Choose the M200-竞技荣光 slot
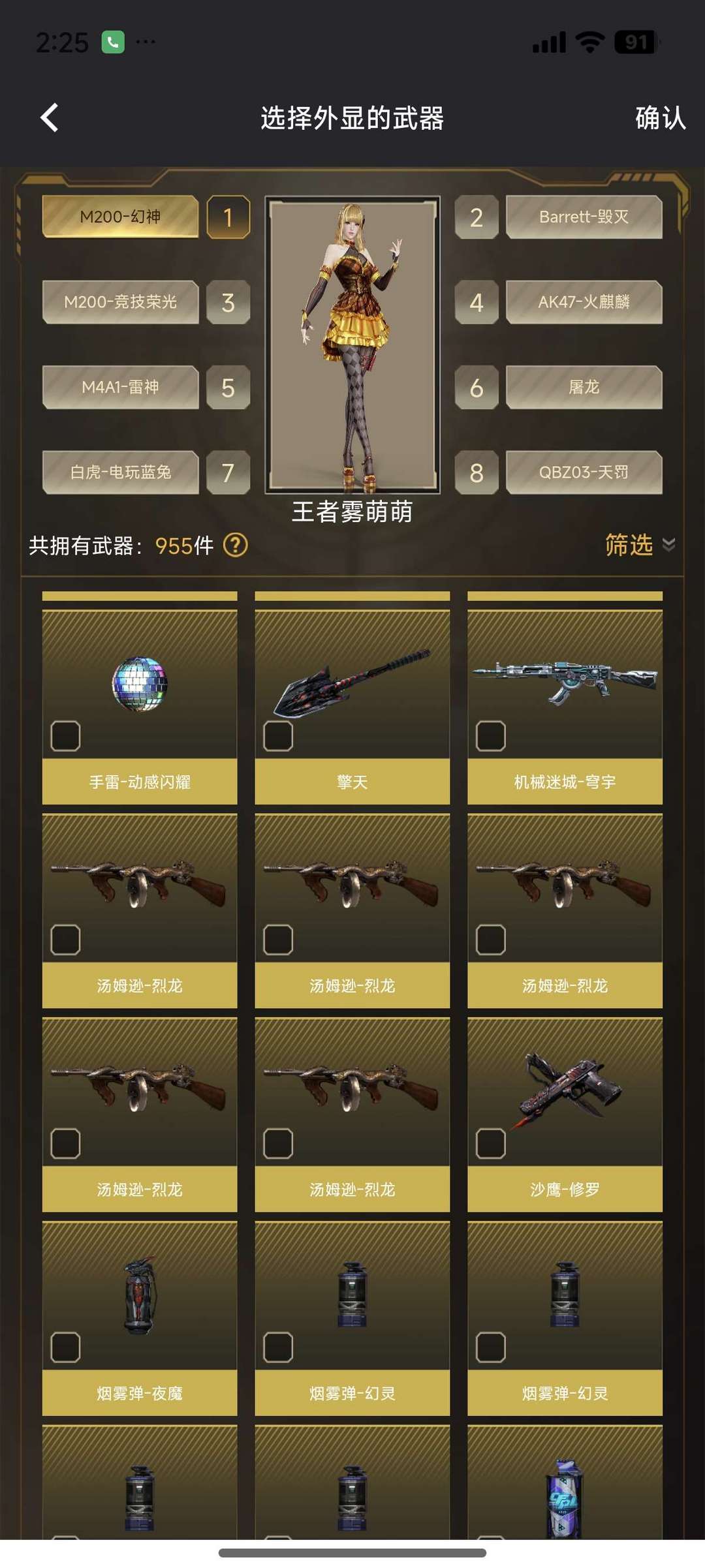Viewport: 705px width, 1568px height. (121, 302)
